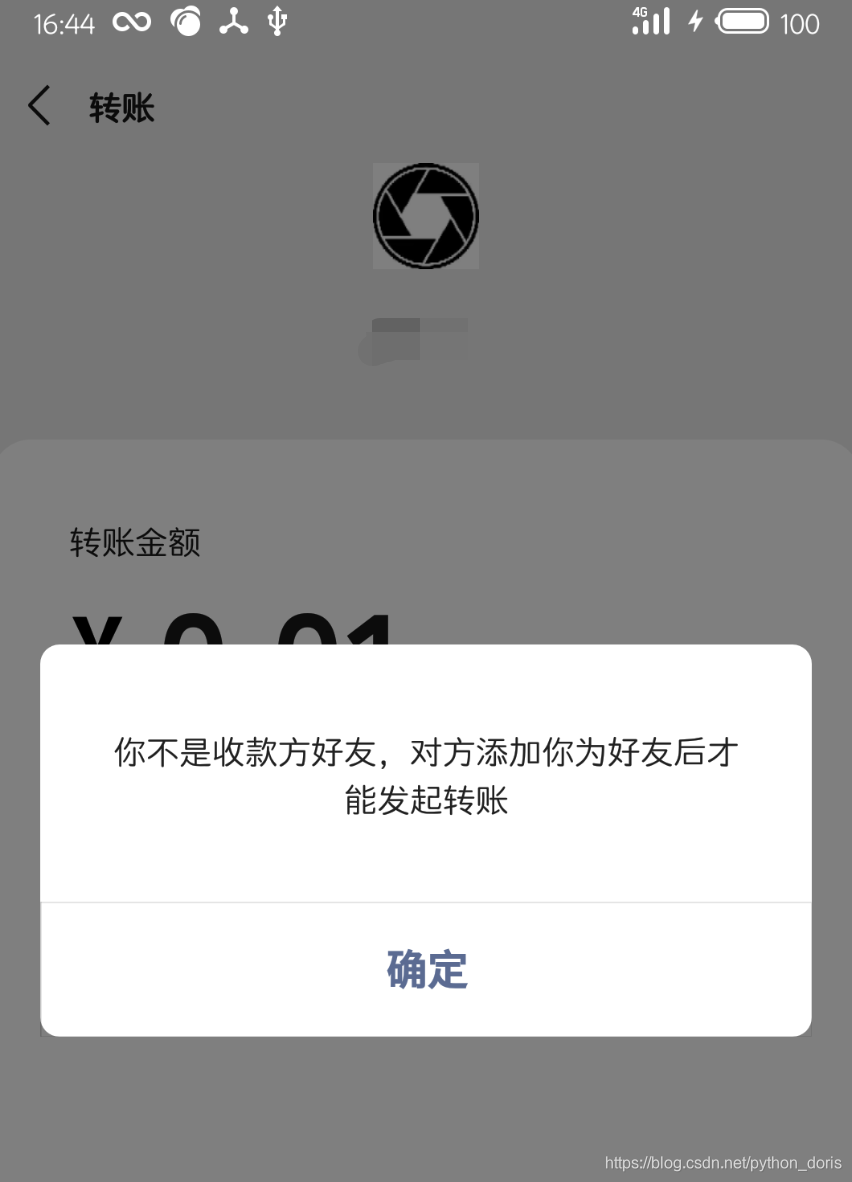Select the infinity icon in the status bar

[x=131, y=20]
